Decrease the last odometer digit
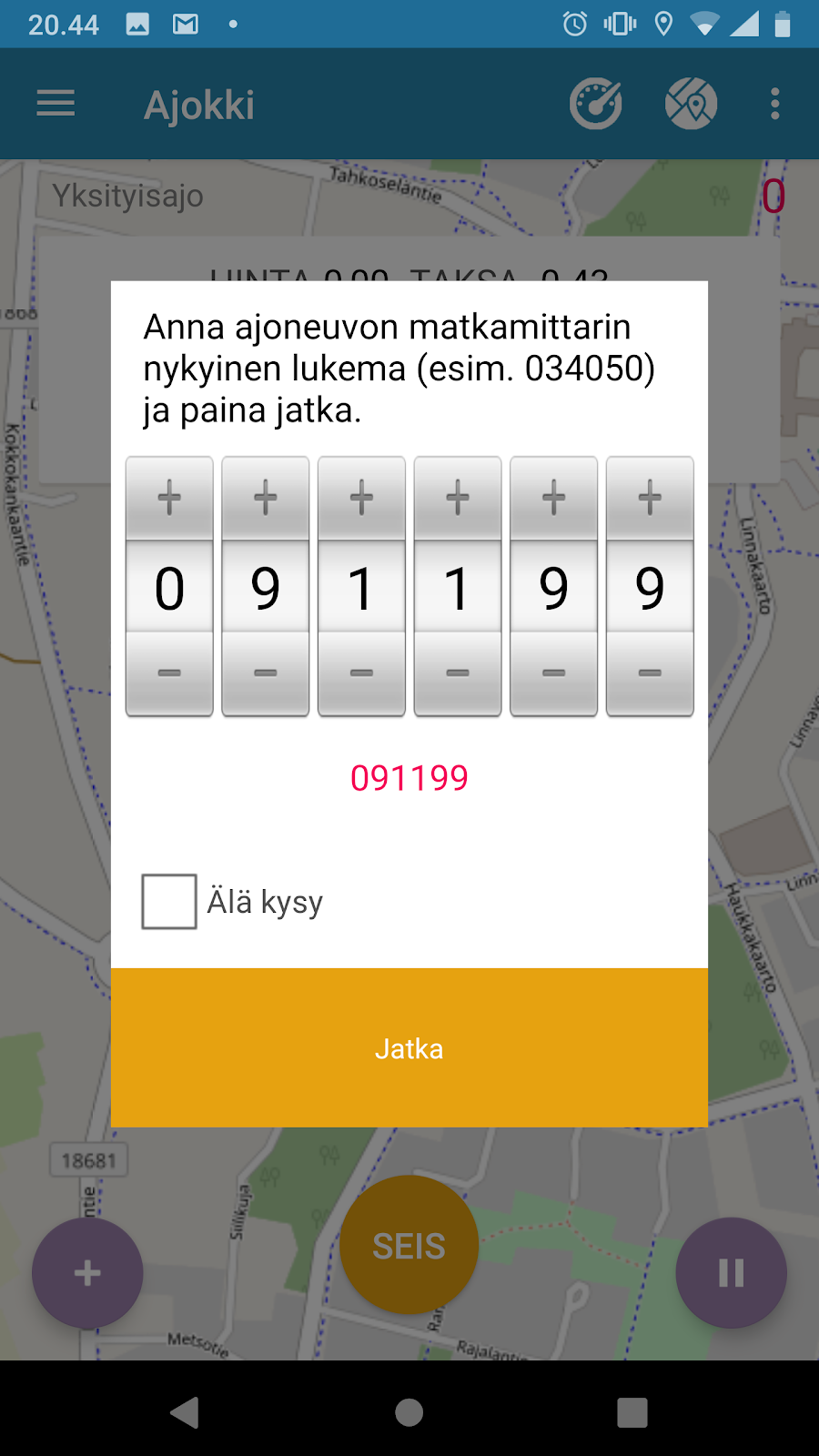Screen dimensions: 819x1456 (650, 673)
